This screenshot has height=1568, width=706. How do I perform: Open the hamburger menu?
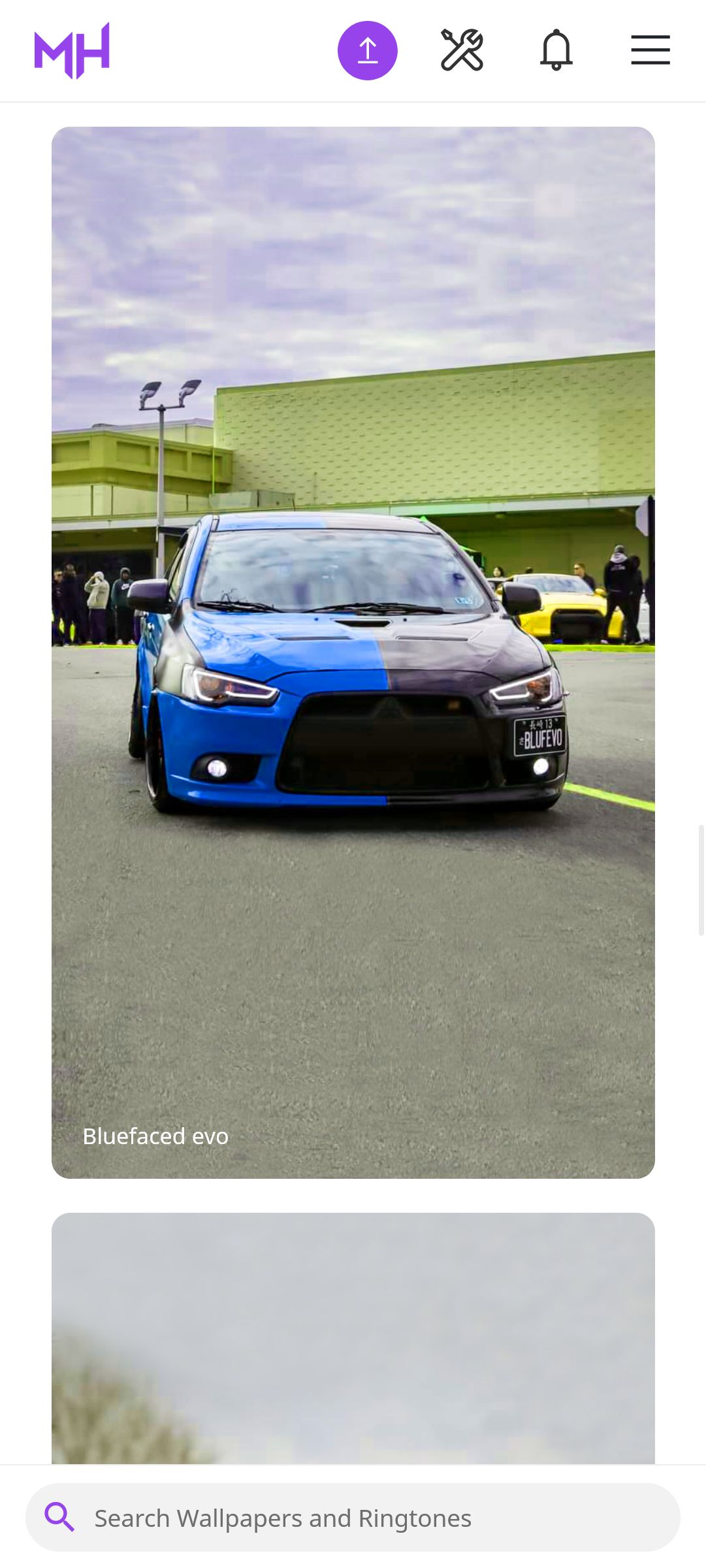pos(650,50)
